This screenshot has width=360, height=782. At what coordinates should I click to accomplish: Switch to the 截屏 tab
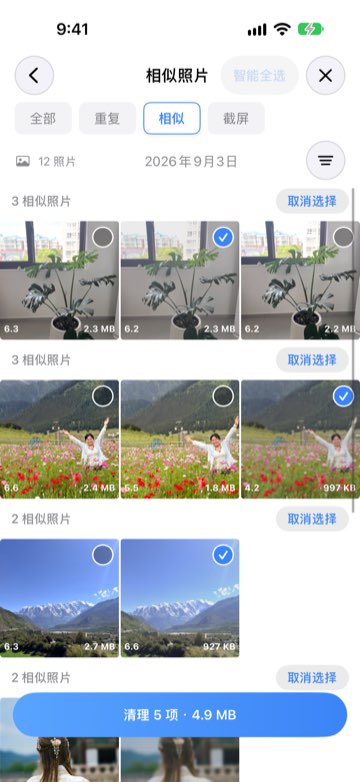tap(236, 119)
